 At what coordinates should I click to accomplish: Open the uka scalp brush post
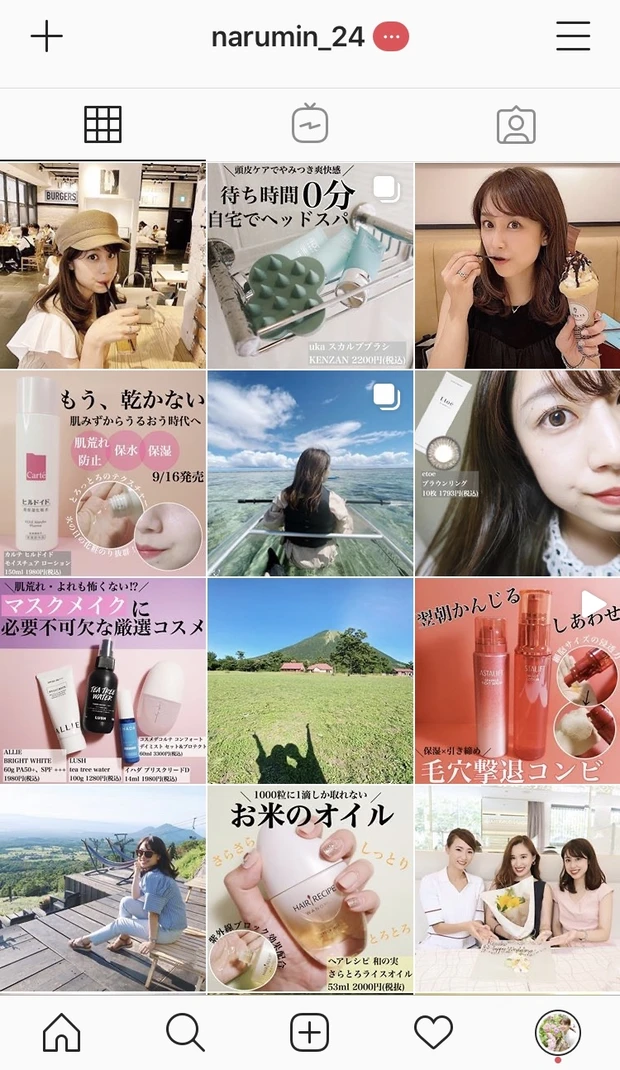click(x=310, y=266)
